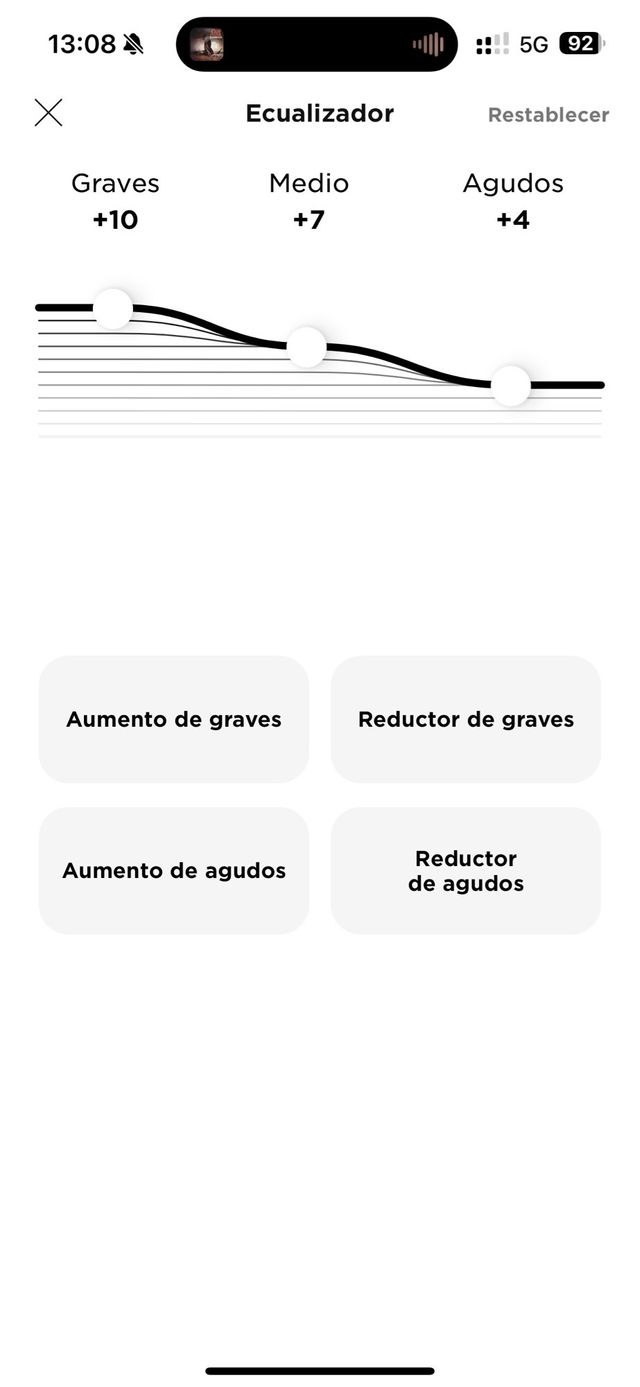This screenshot has width=640, height=1387.
Task: Apply the Aumento de agudos preset
Action: click(x=174, y=870)
